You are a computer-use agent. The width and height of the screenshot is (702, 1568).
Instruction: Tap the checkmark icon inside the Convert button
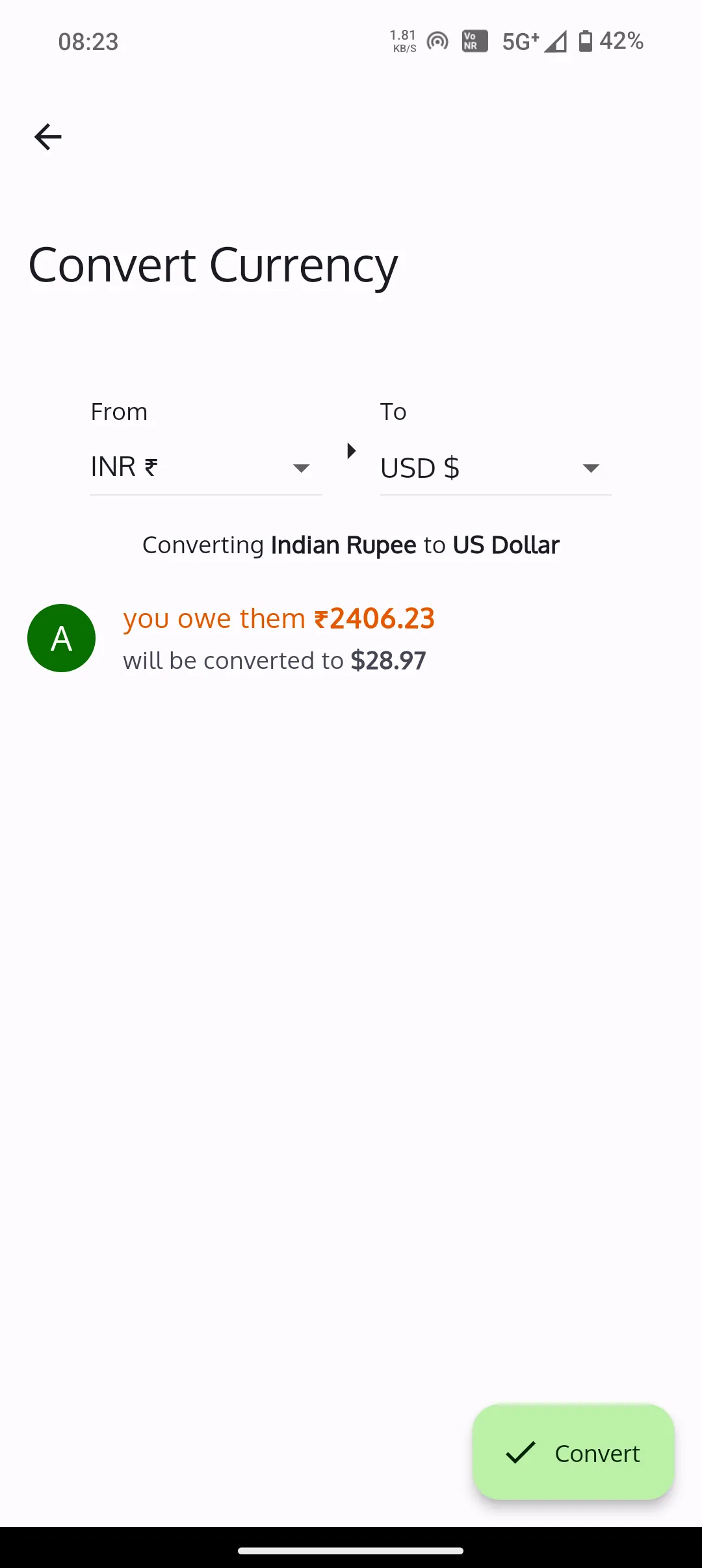pyautogui.click(x=520, y=1452)
